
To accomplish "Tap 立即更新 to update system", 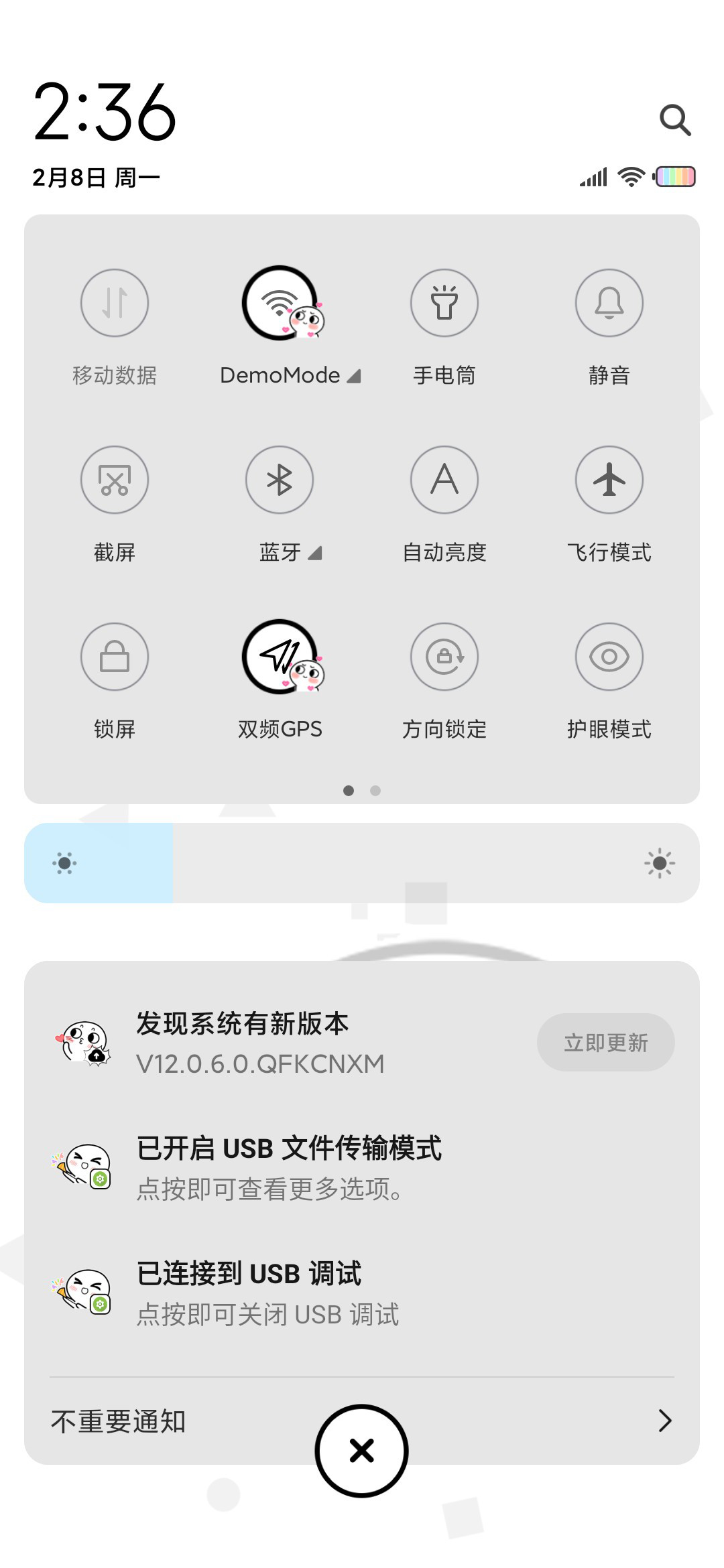I will [605, 1042].
